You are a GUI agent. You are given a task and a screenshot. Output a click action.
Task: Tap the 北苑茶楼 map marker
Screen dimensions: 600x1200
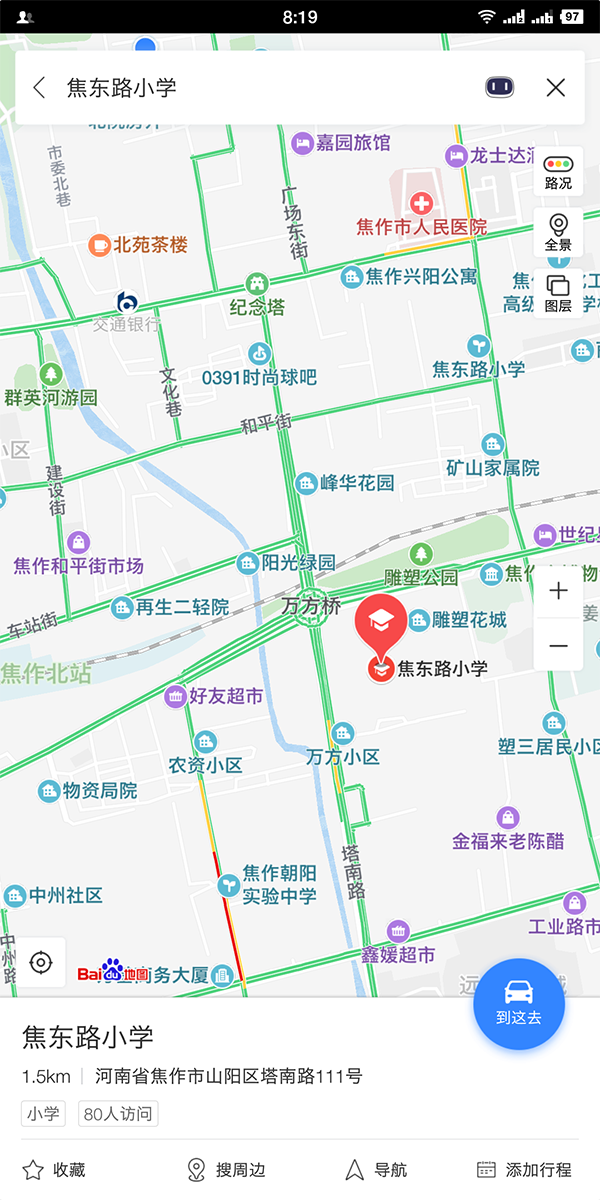coord(99,244)
